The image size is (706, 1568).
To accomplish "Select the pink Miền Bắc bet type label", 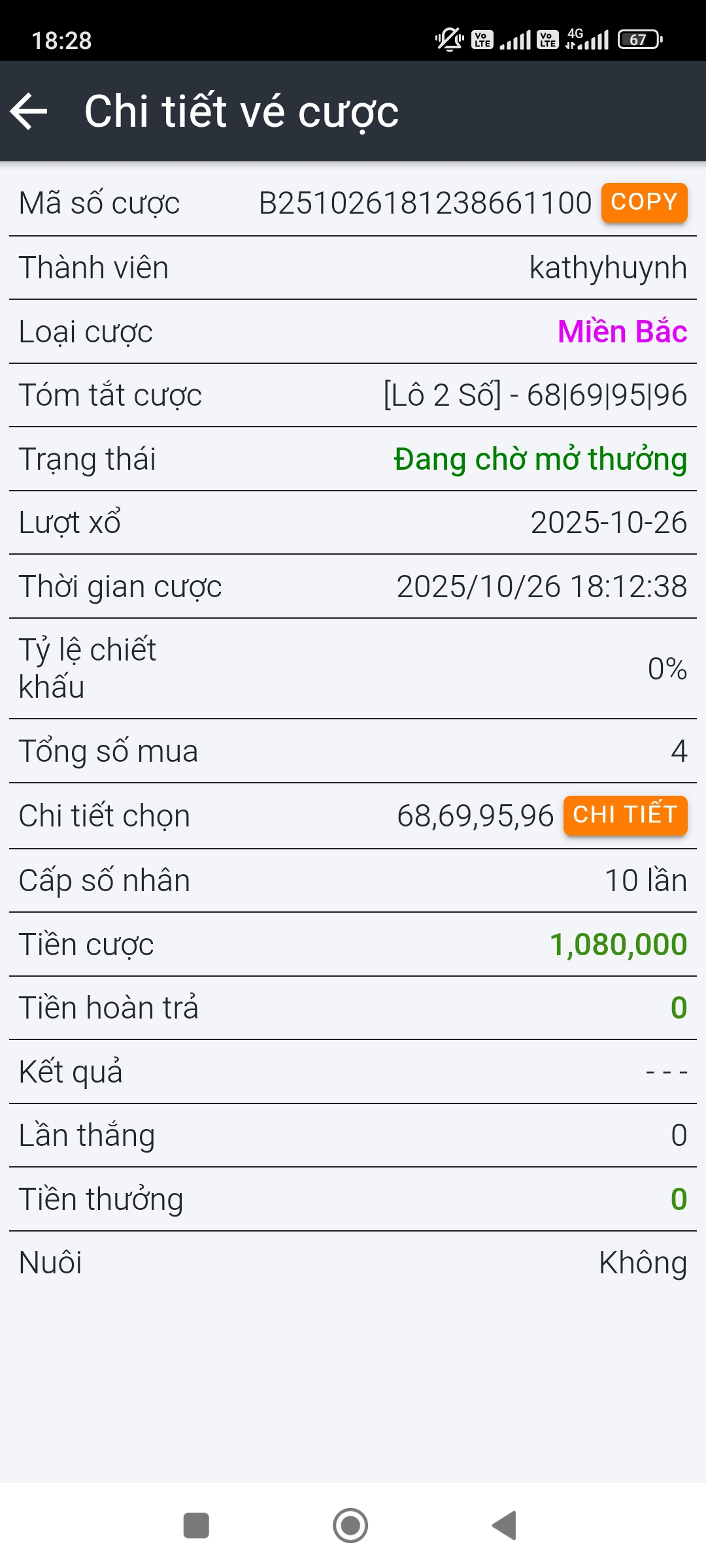I will tap(621, 332).
